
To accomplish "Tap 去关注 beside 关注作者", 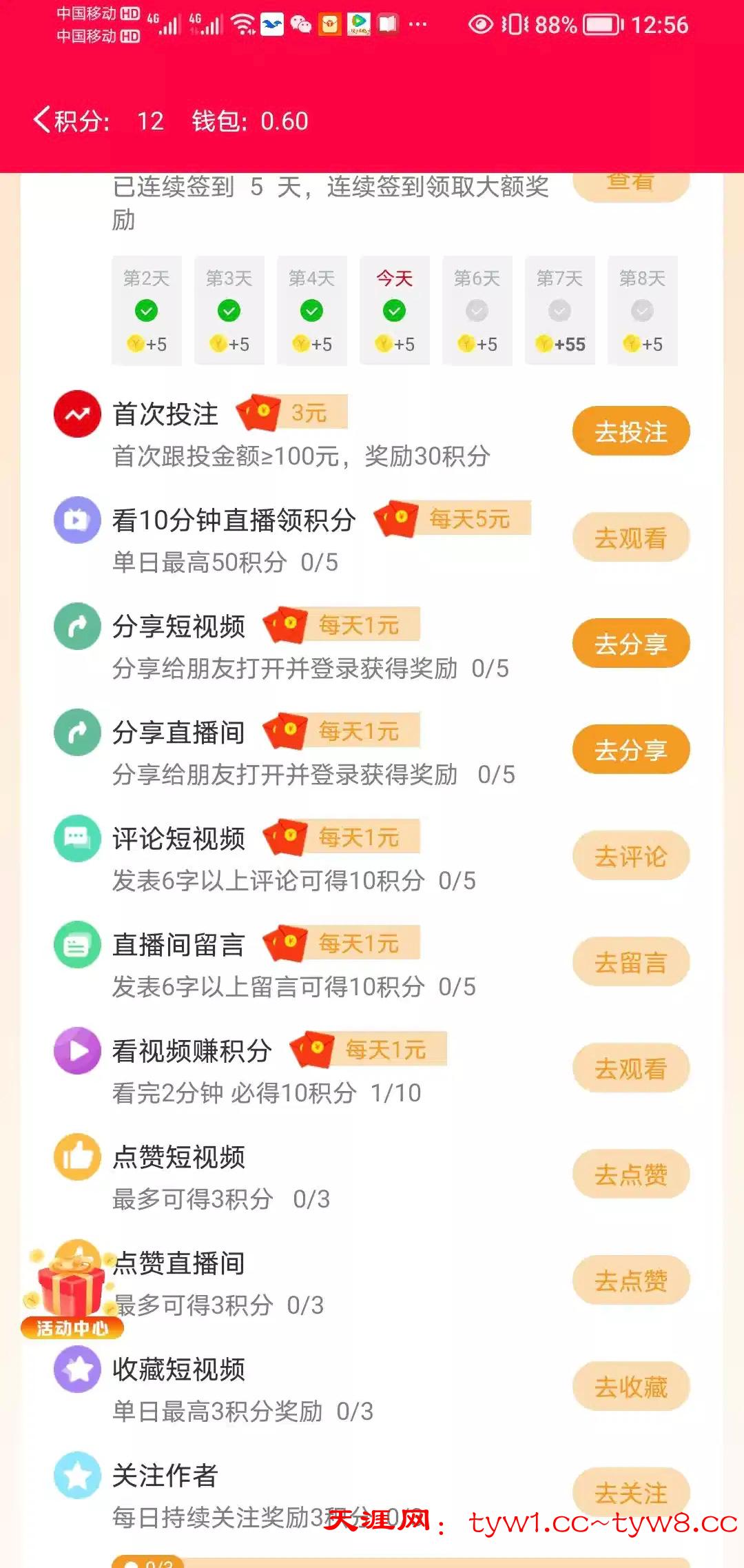I will 630,1492.
